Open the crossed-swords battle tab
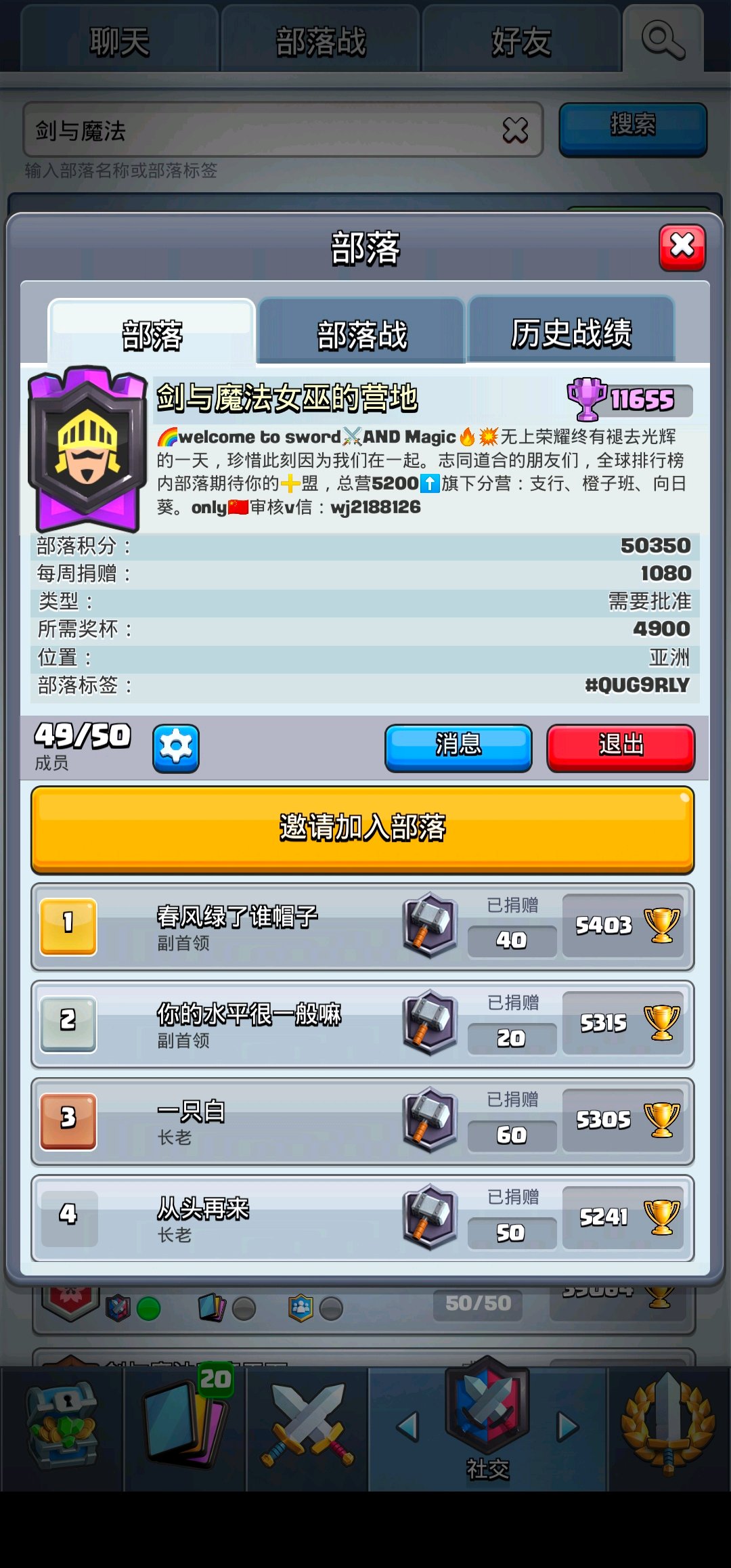The image size is (731, 1568). coord(308,1429)
